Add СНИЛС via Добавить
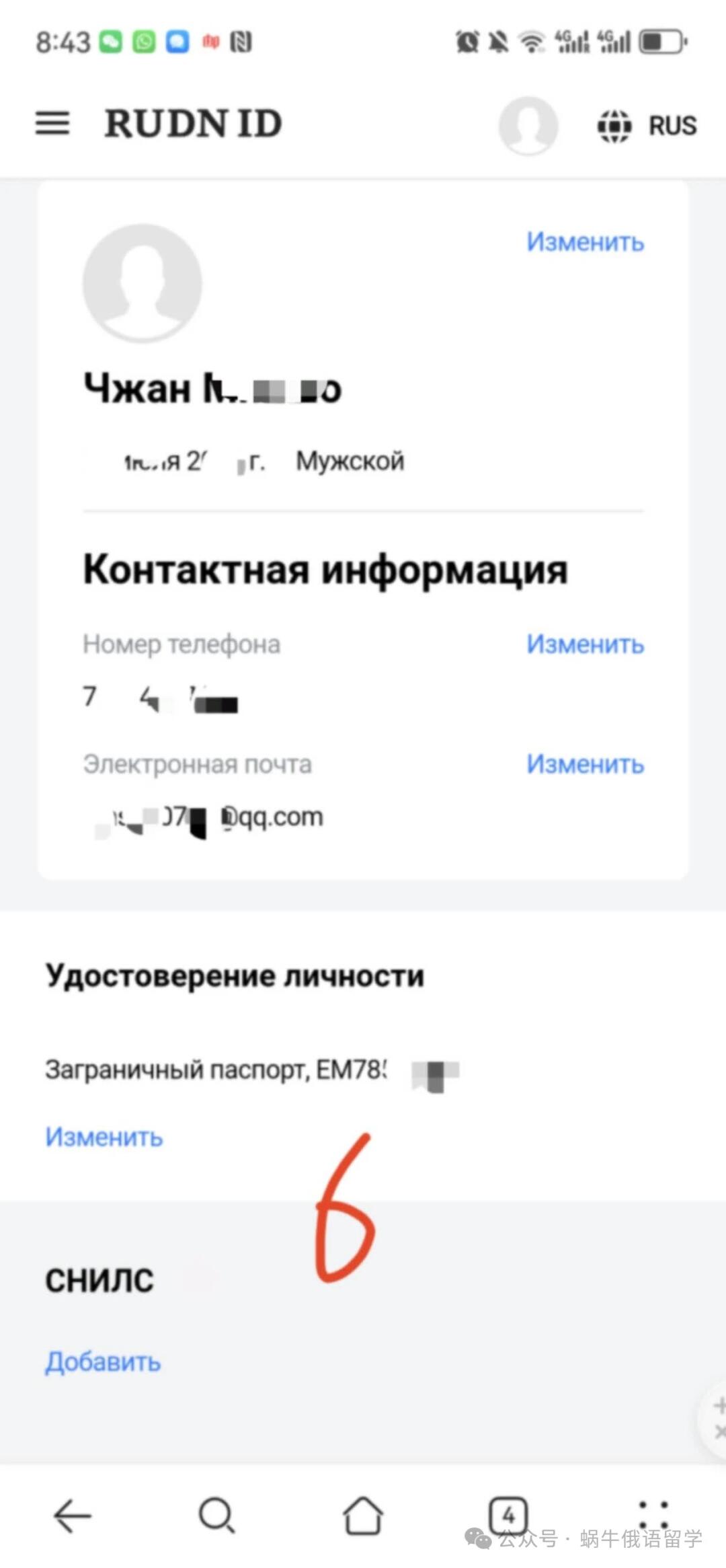 coord(103,1362)
